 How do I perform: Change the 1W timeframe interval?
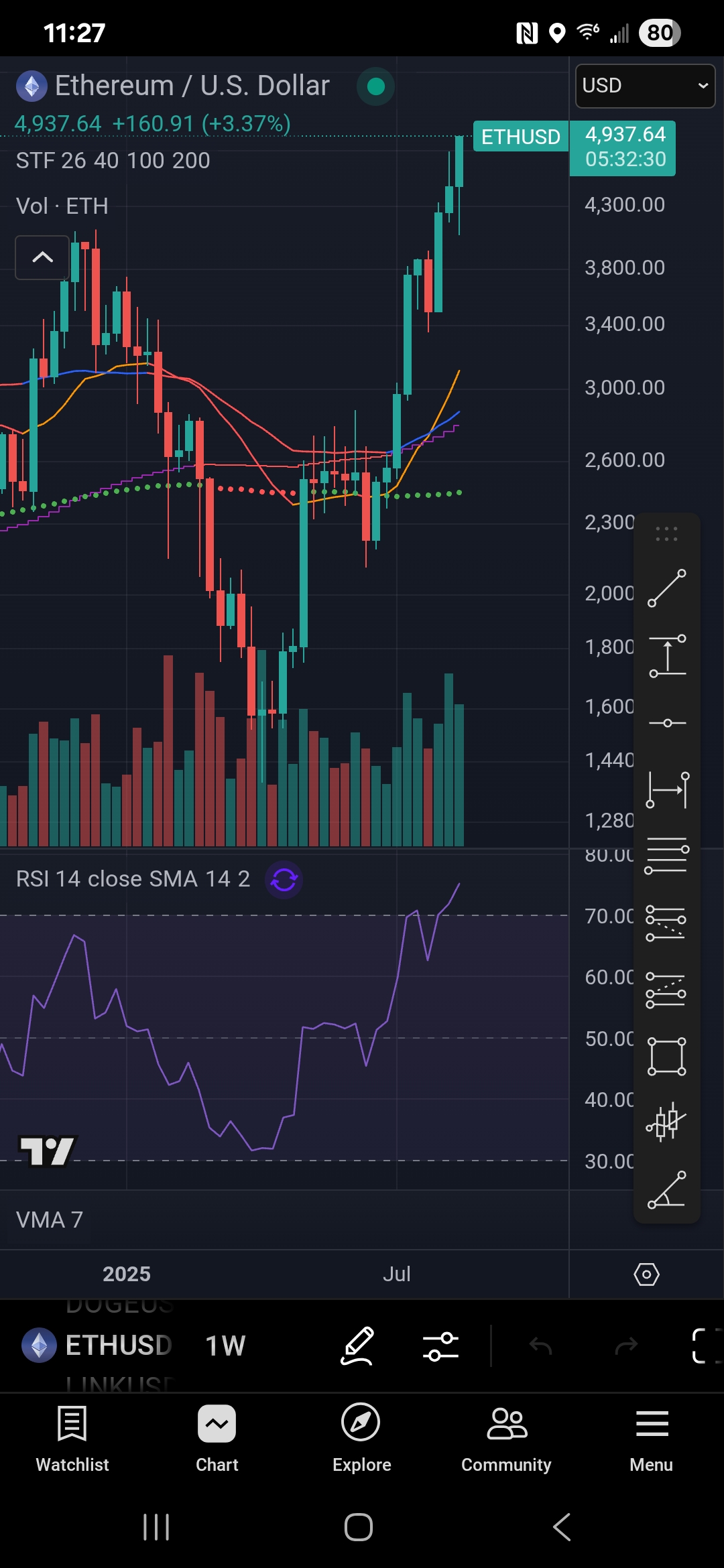click(225, 1345)
